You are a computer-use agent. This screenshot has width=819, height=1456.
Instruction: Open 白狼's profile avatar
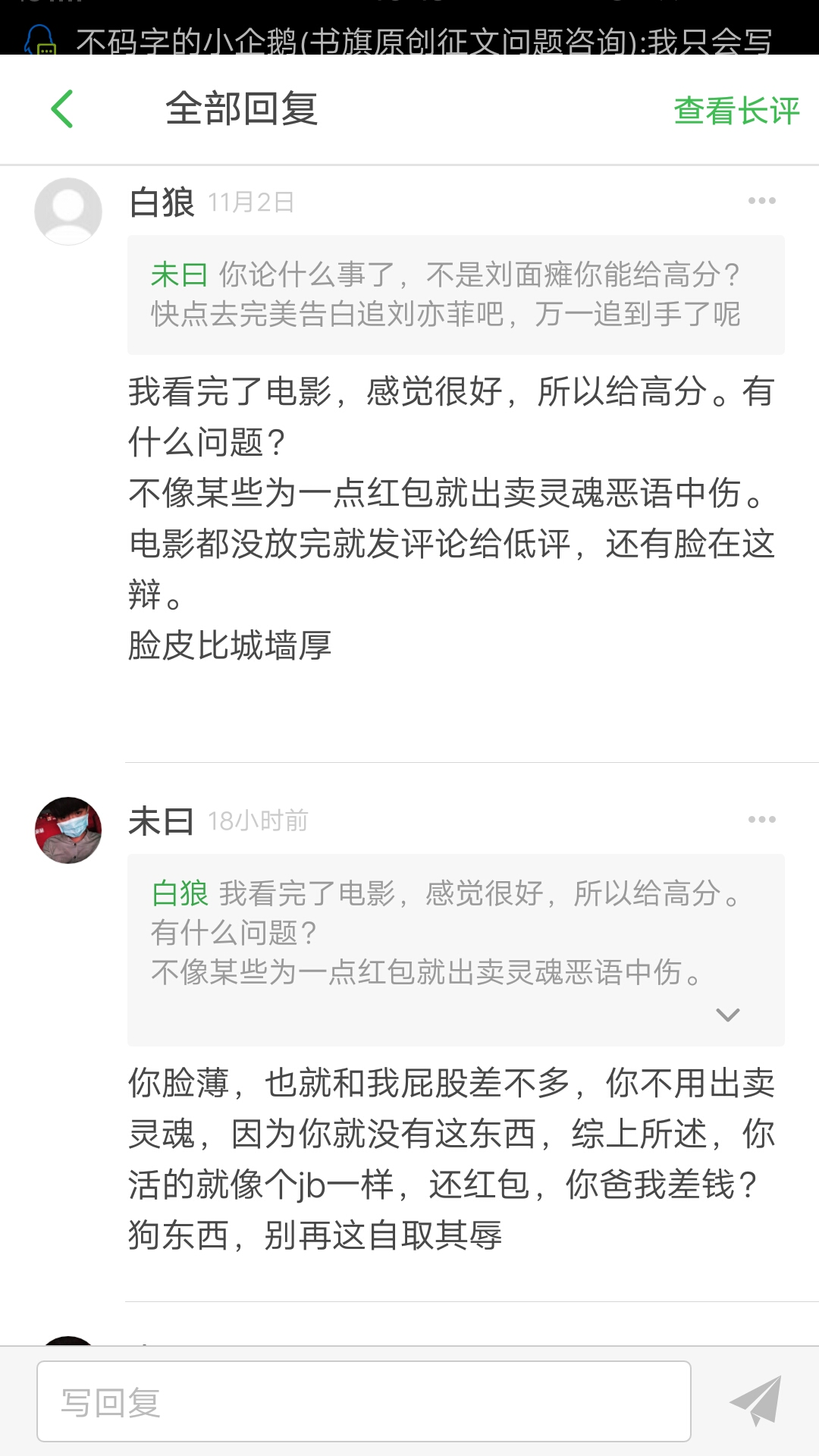(x=68, y=212)
